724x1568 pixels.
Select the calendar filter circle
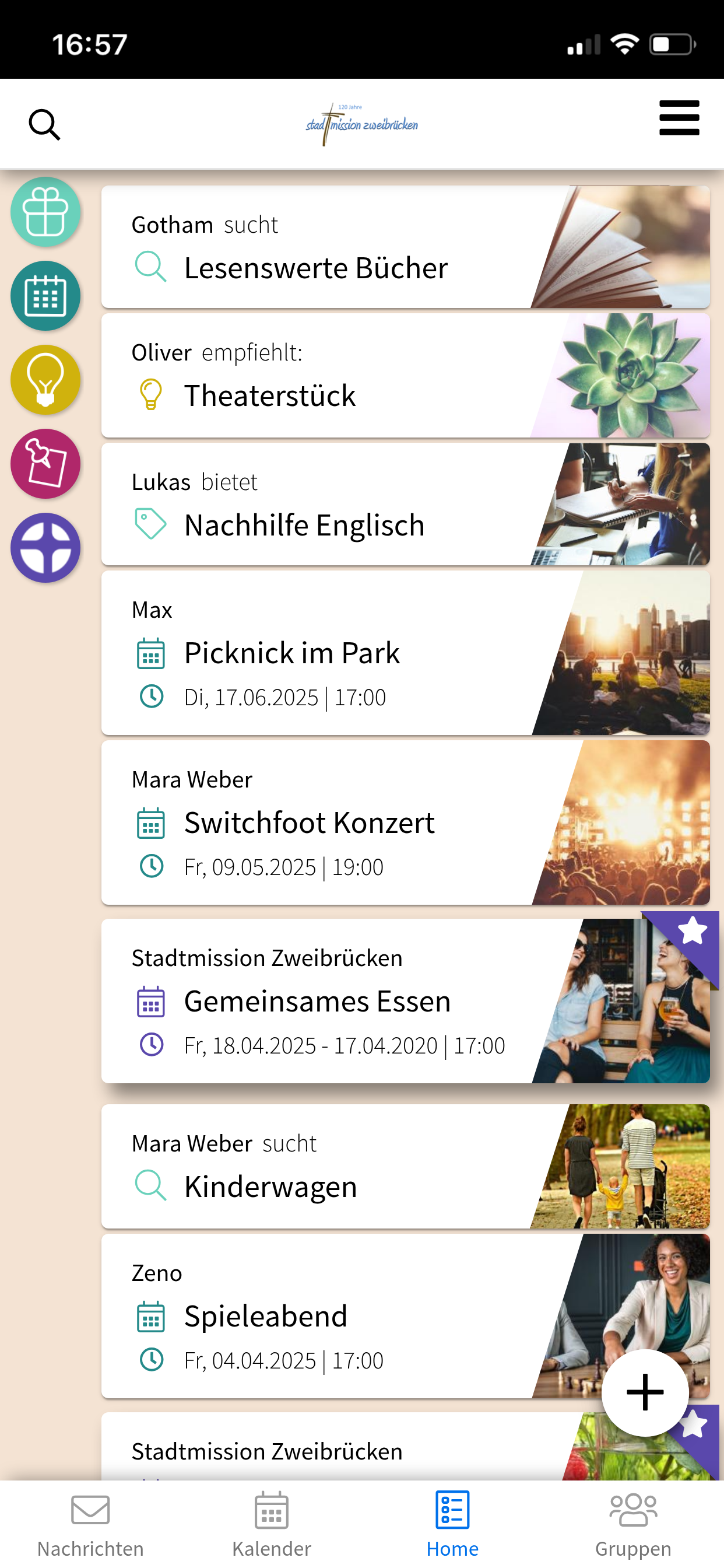(45, 296)
